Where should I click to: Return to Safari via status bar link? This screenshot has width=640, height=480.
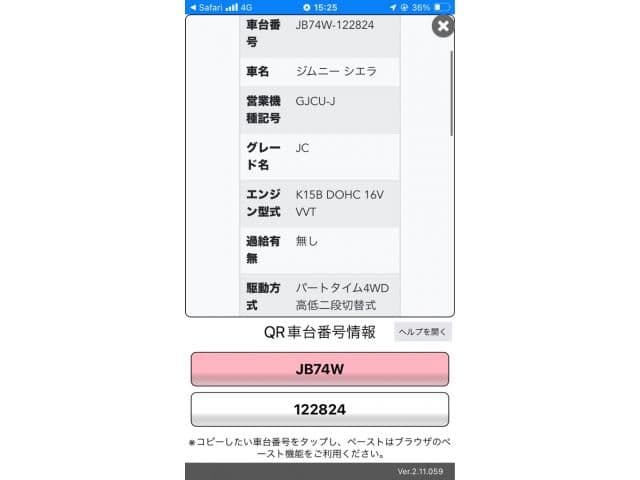(207, 7)
